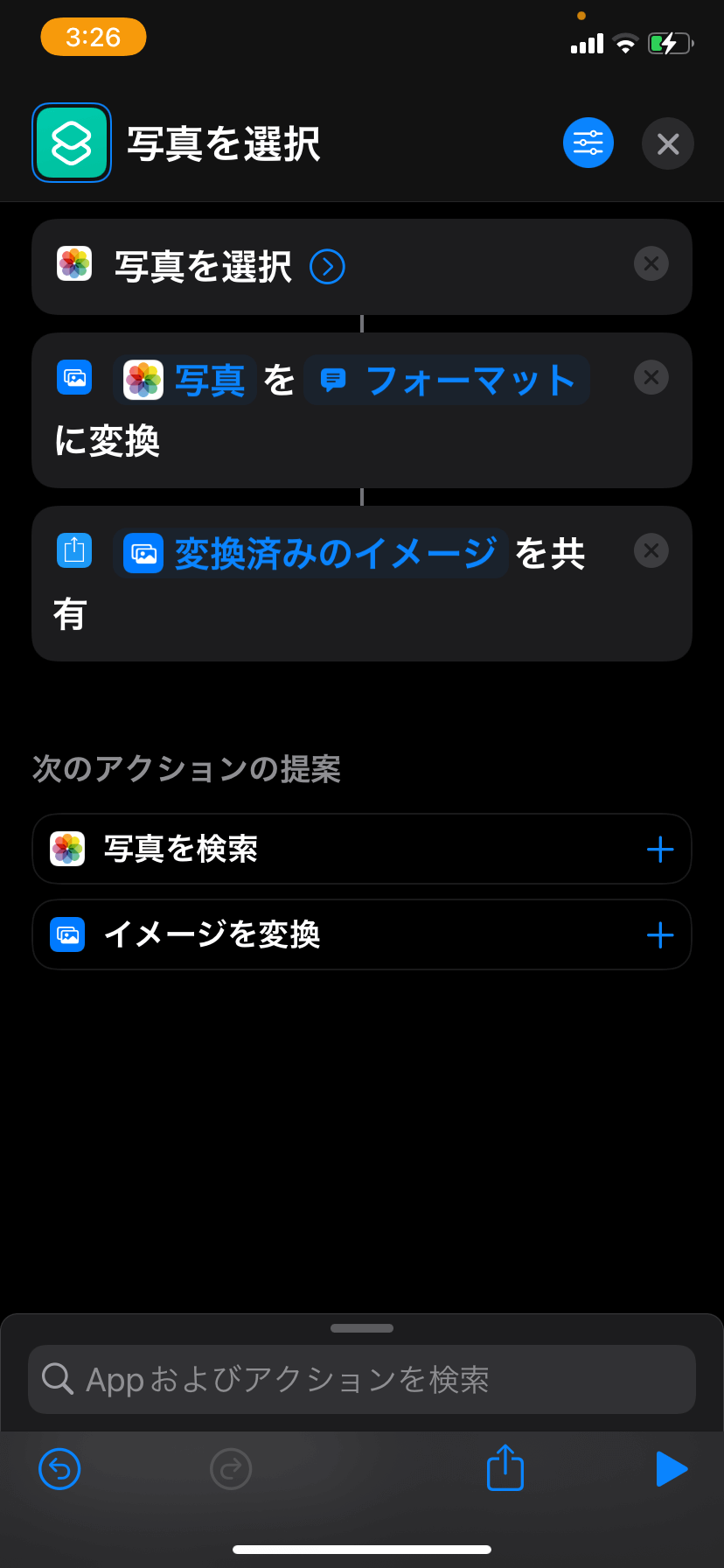Close the shortcut editor
The height and width of the screenshot is (1568, 724).
pos(668,143)
